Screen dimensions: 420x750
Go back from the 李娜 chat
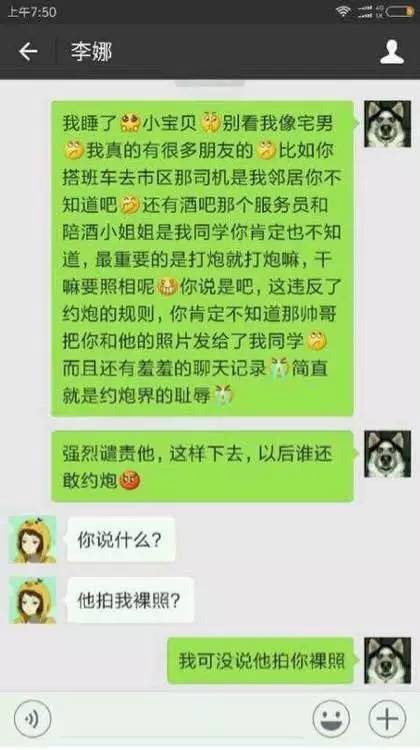coord(28,51)
